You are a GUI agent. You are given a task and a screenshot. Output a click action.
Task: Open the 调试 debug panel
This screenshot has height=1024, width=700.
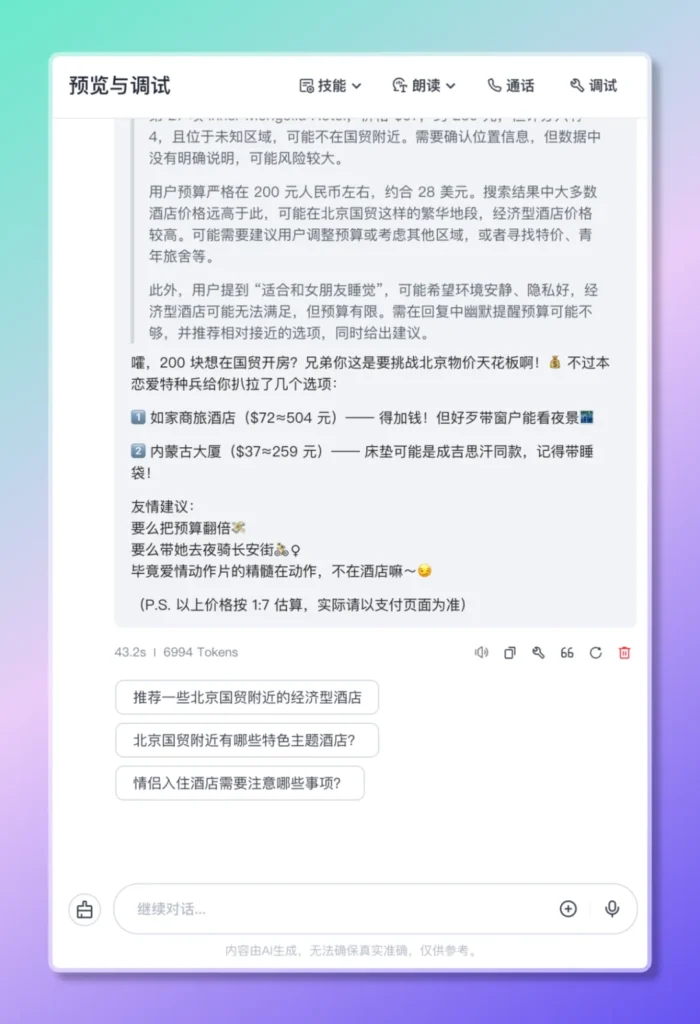pos(593,86)
